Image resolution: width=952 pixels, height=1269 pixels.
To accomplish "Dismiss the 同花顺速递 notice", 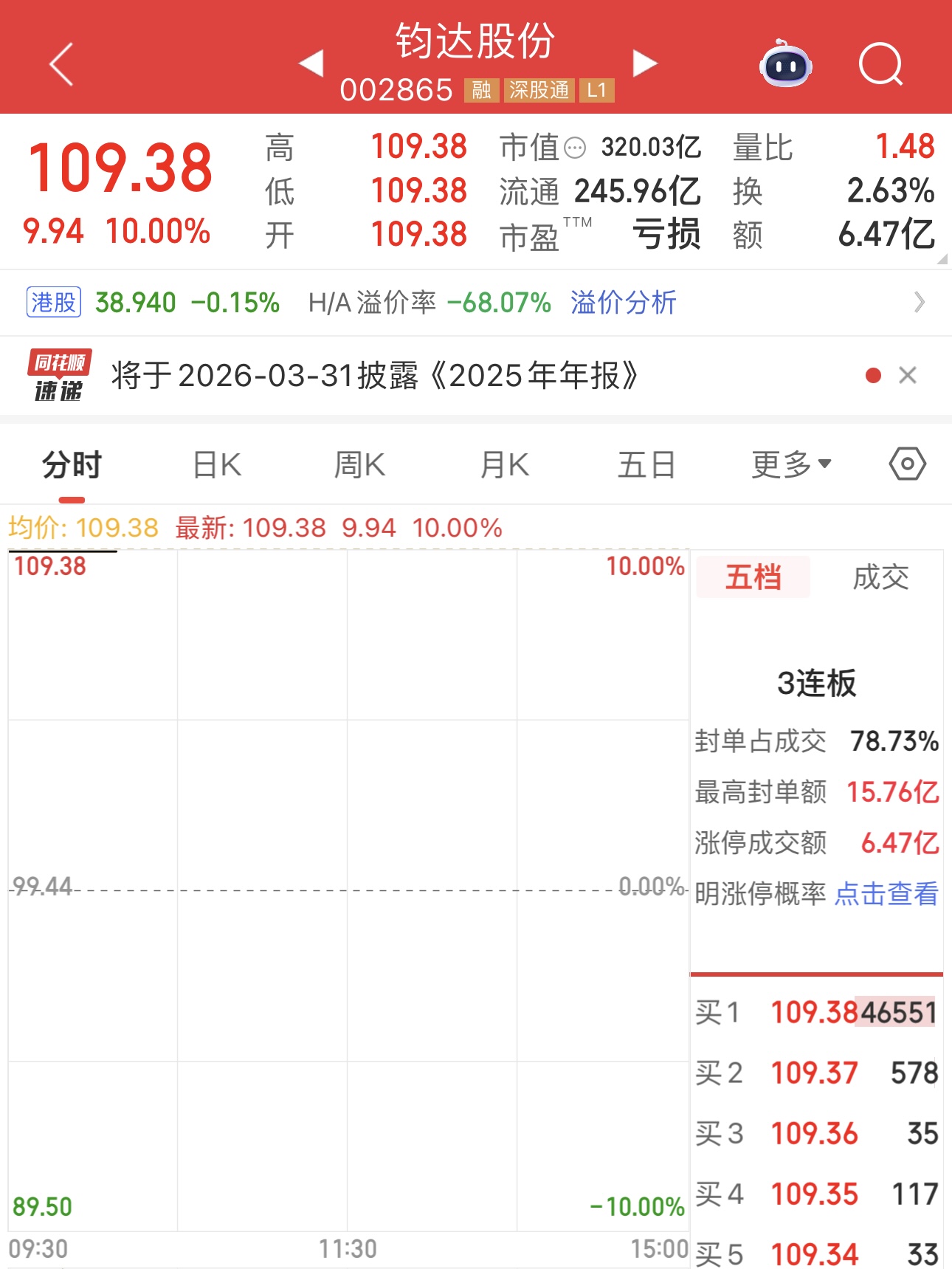I will coord(908,376).
